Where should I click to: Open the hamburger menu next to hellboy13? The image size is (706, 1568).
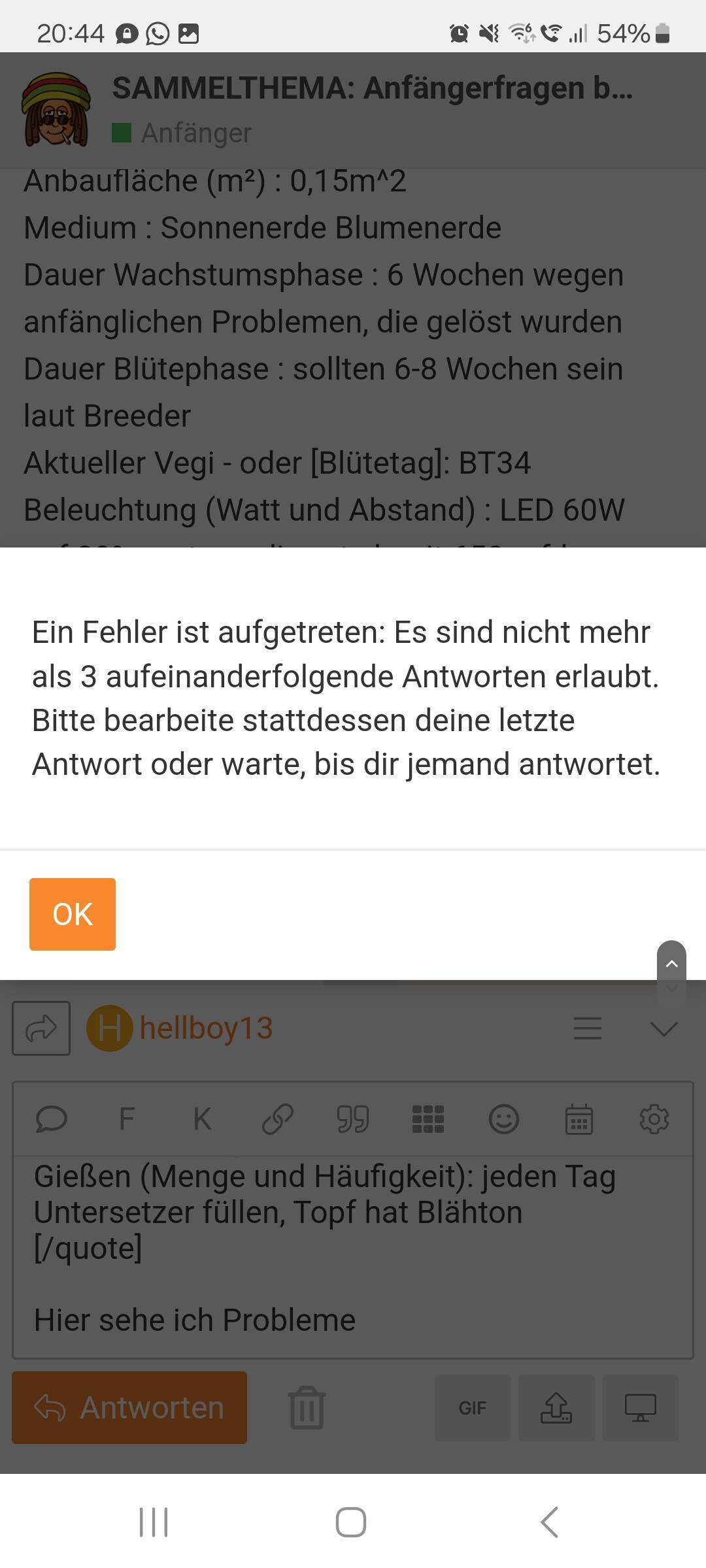(x=587, y=1028)
